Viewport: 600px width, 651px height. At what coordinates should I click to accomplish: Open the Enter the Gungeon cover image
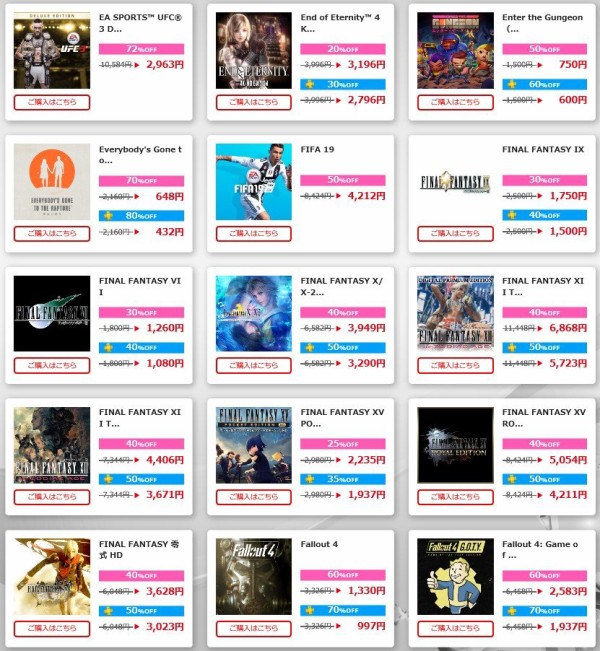455,51
